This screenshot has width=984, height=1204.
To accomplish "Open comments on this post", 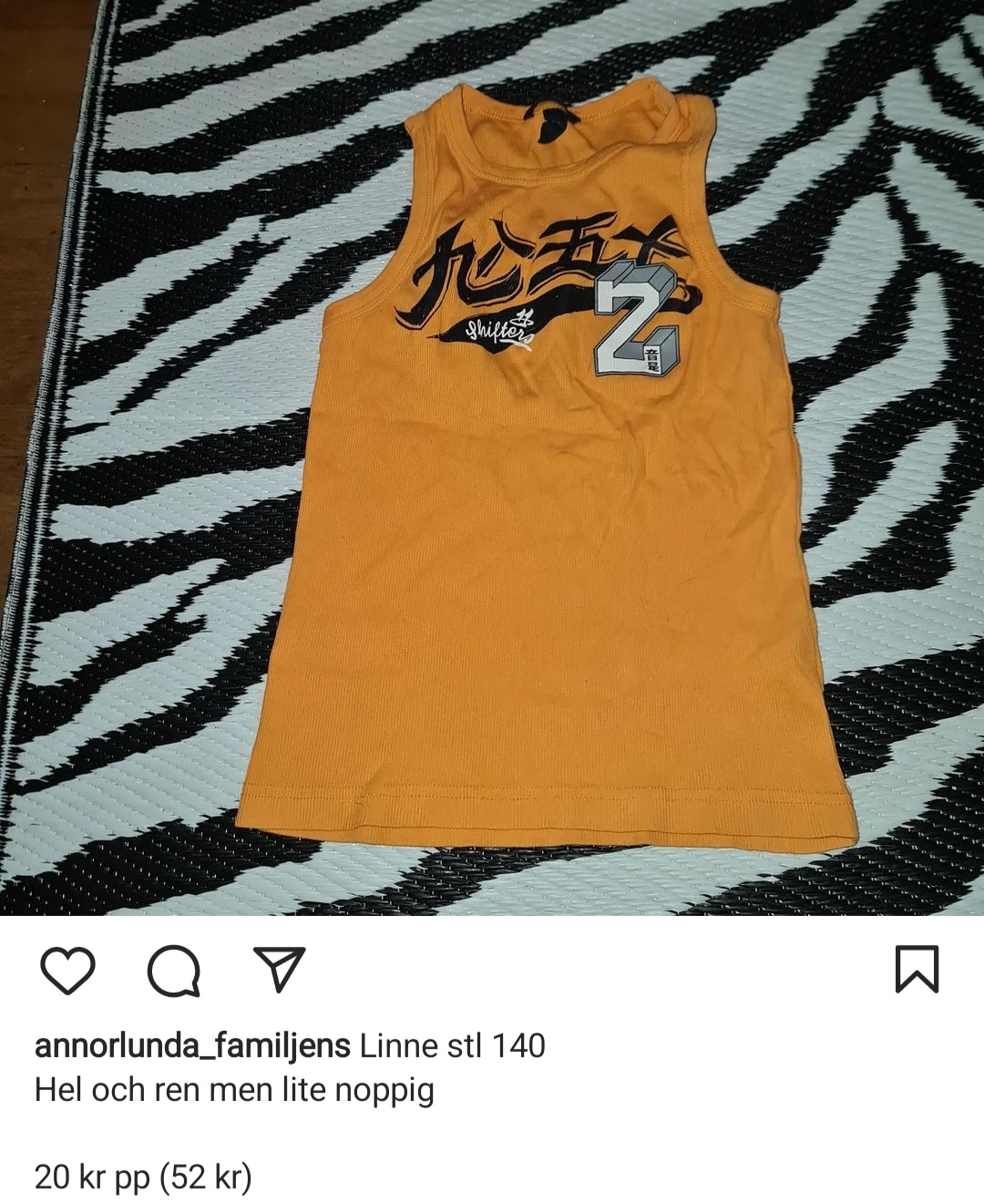I will point(173,970).
